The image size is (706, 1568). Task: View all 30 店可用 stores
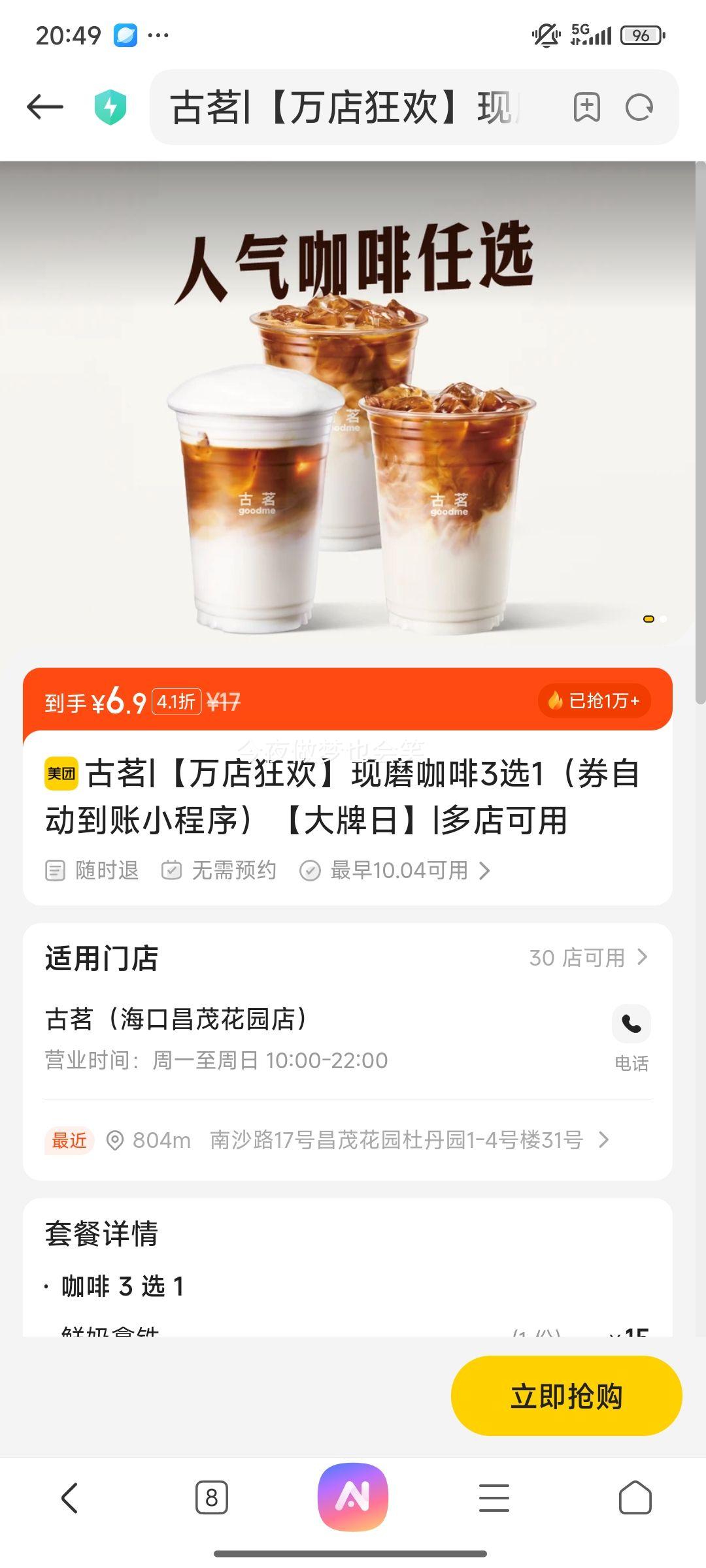[588, 958]
